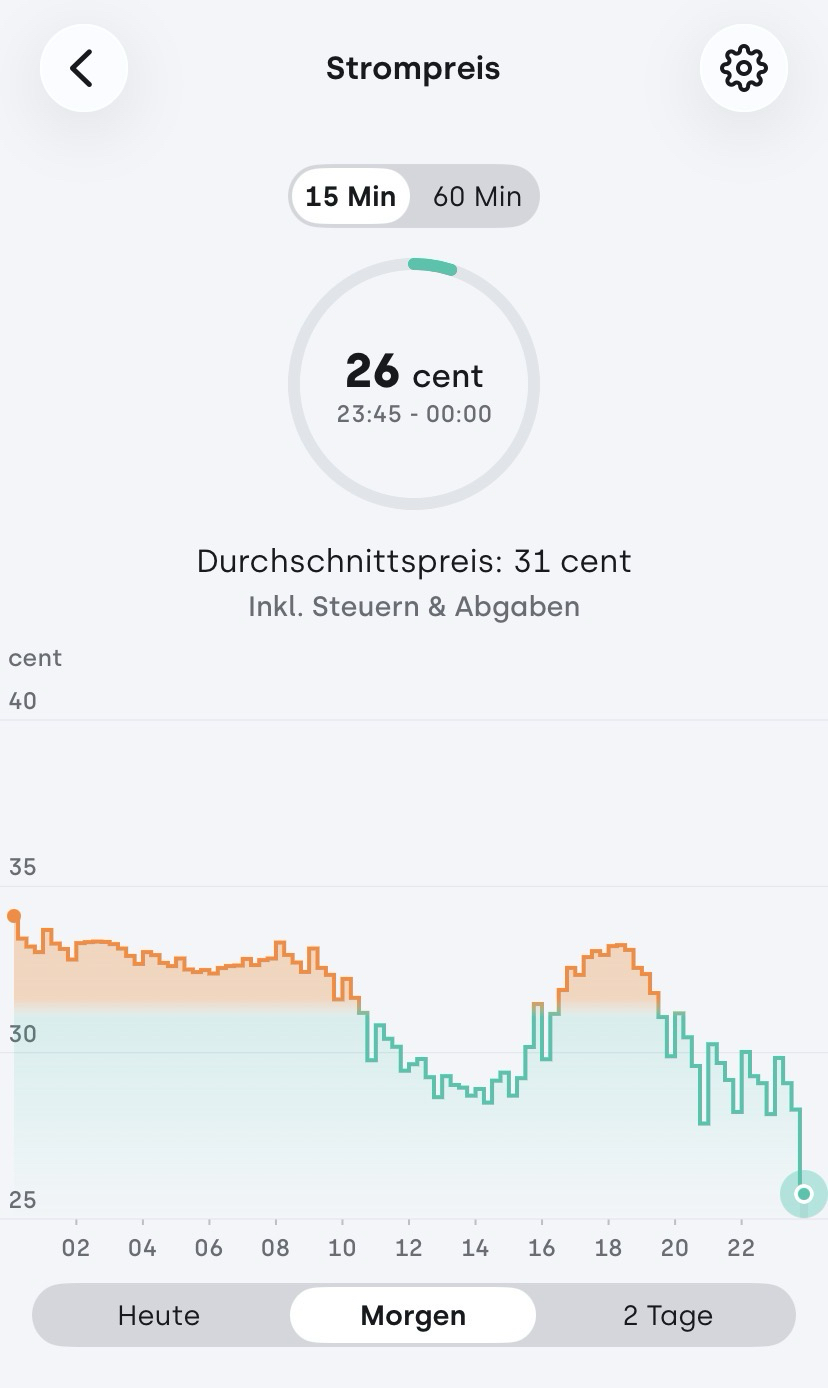Switch to 60 Min interval
This screenshot has height=1388, width=828.
click(x=477, y=196)
